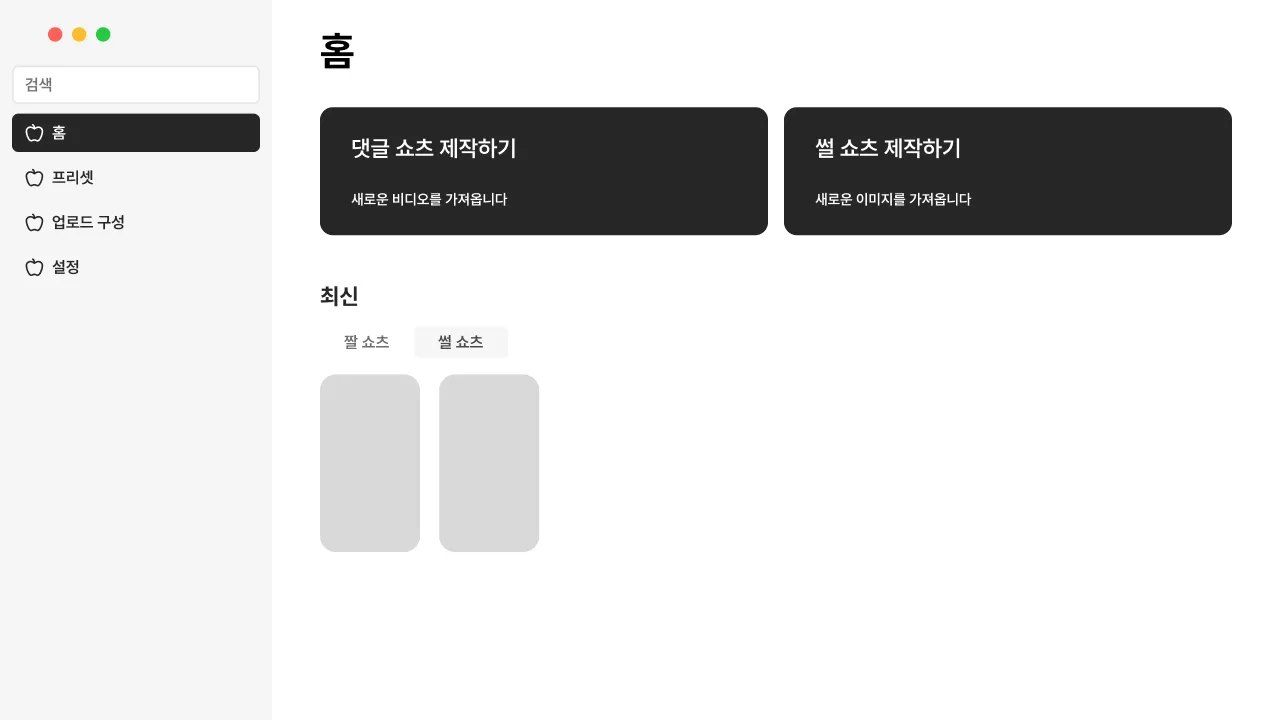Maximize window with green button

coord(103,35)
